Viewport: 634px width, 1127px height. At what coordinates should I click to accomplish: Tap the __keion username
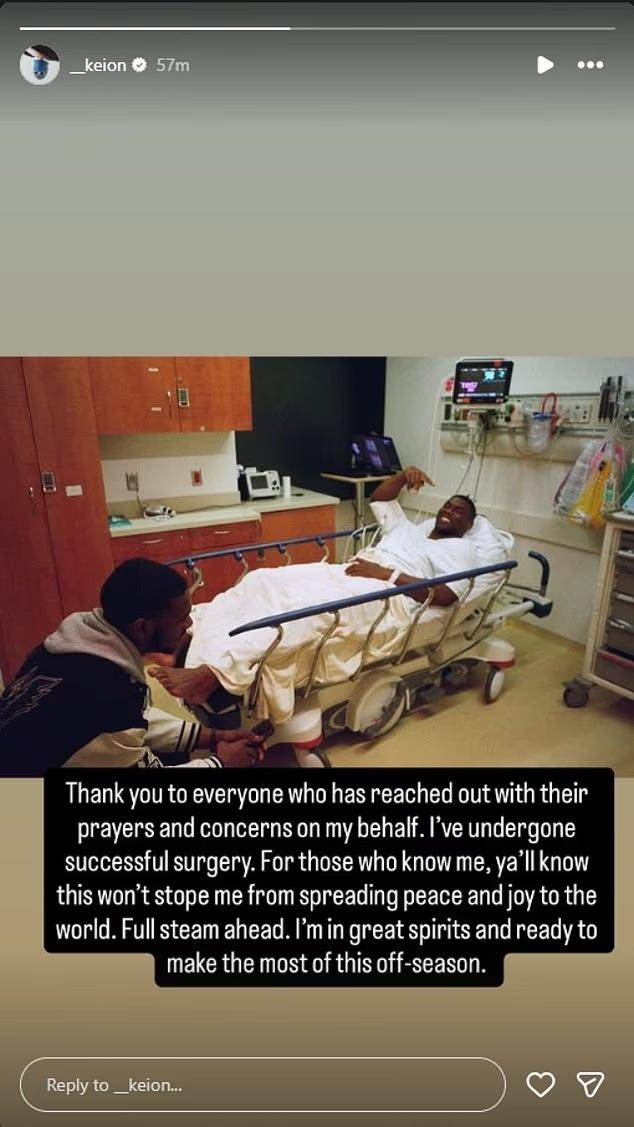(x=97, y=65)
